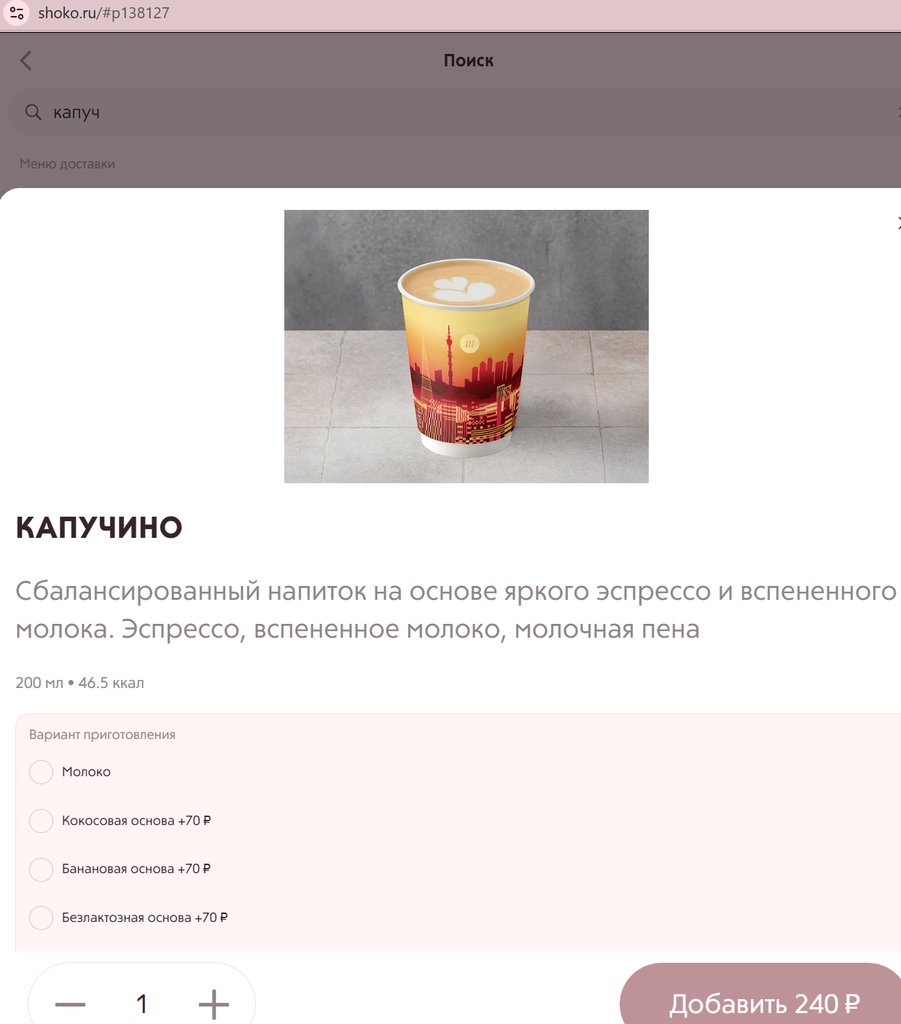
Task: Choose Кокосовая основа +70 ₽
Action: [x=41, y=821]
